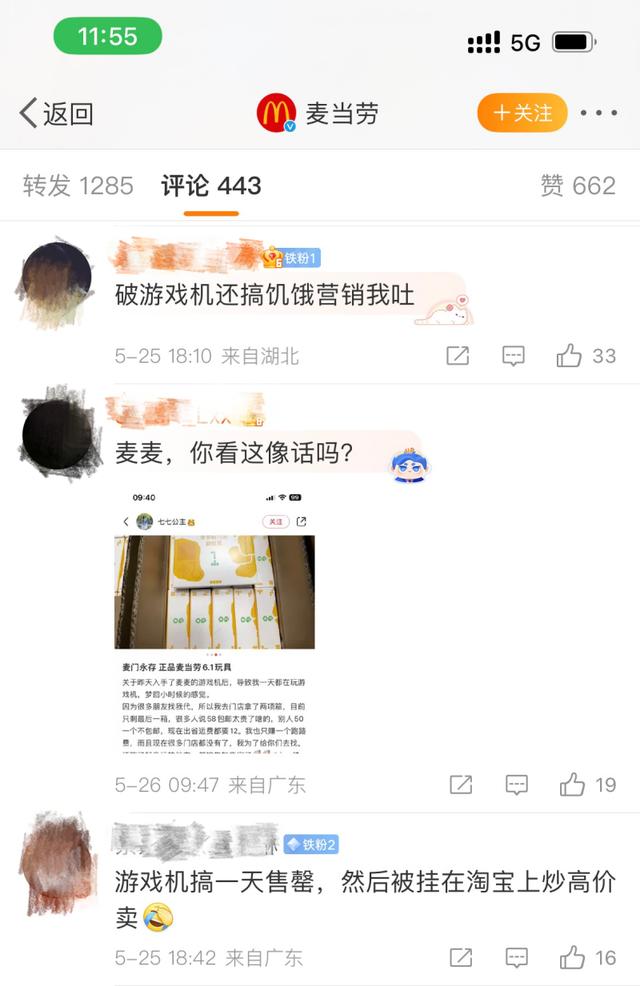The image size is (640, 986).
Task: Switch to the 赞 662 tab
Action: click(577, 186)
